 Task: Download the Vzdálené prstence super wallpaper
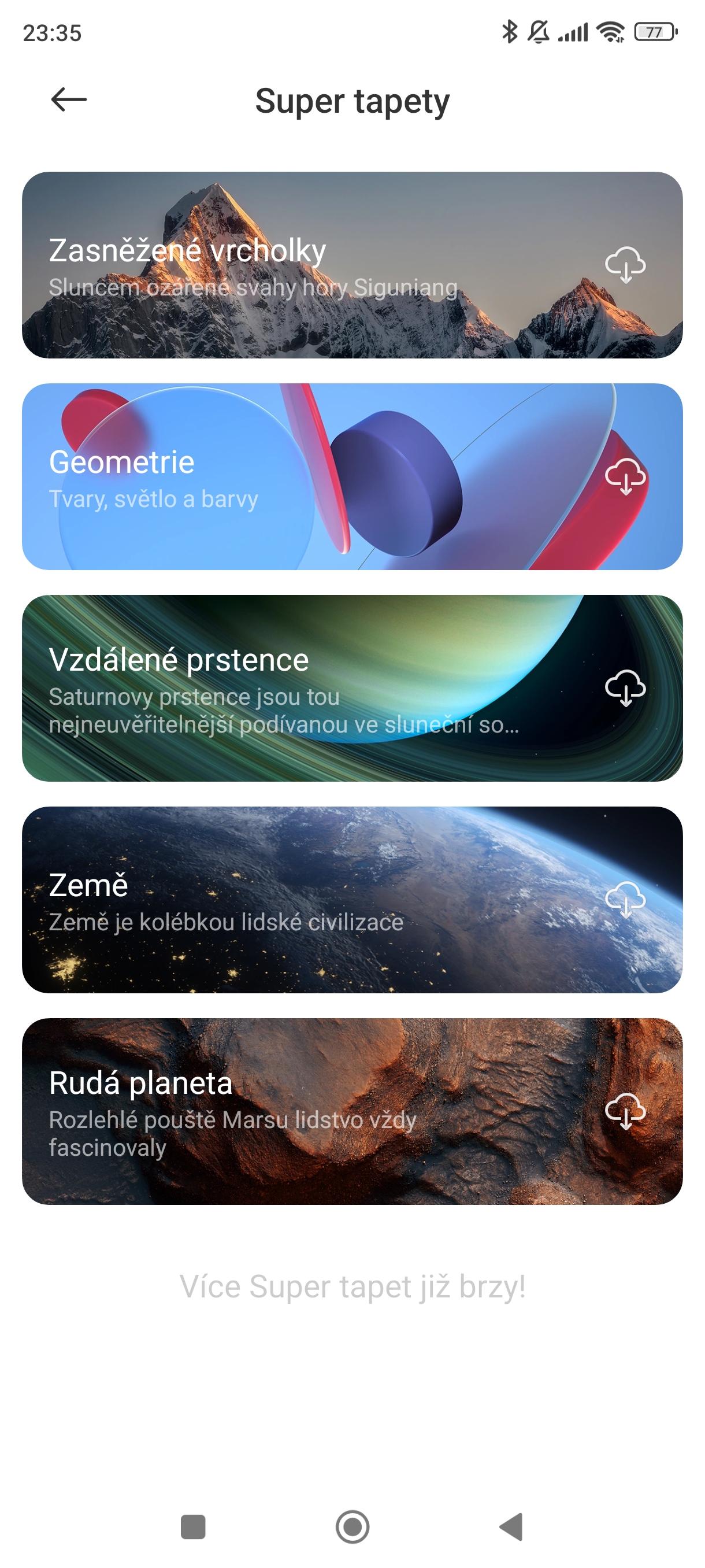[625, 689]
